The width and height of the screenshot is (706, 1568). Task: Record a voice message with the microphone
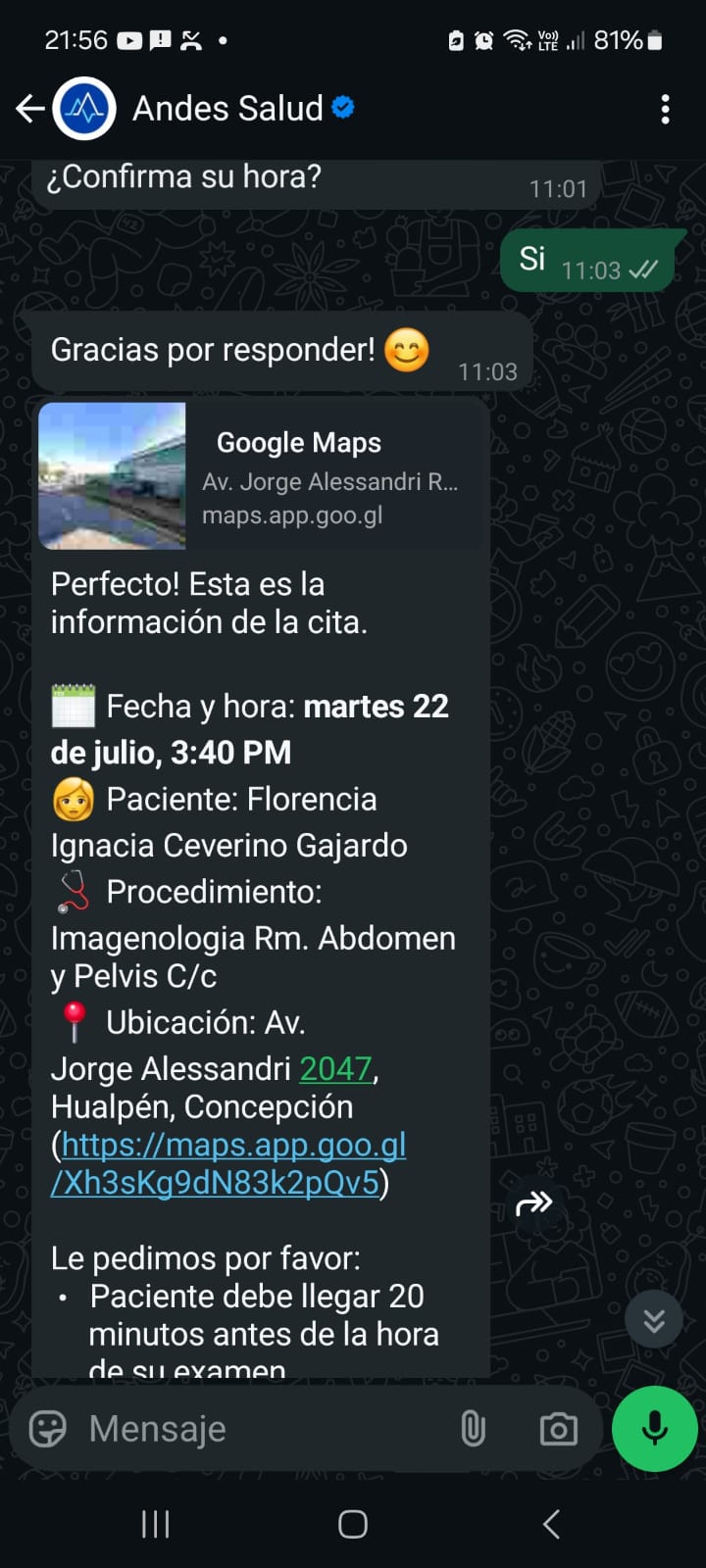tap(654, 1429)
